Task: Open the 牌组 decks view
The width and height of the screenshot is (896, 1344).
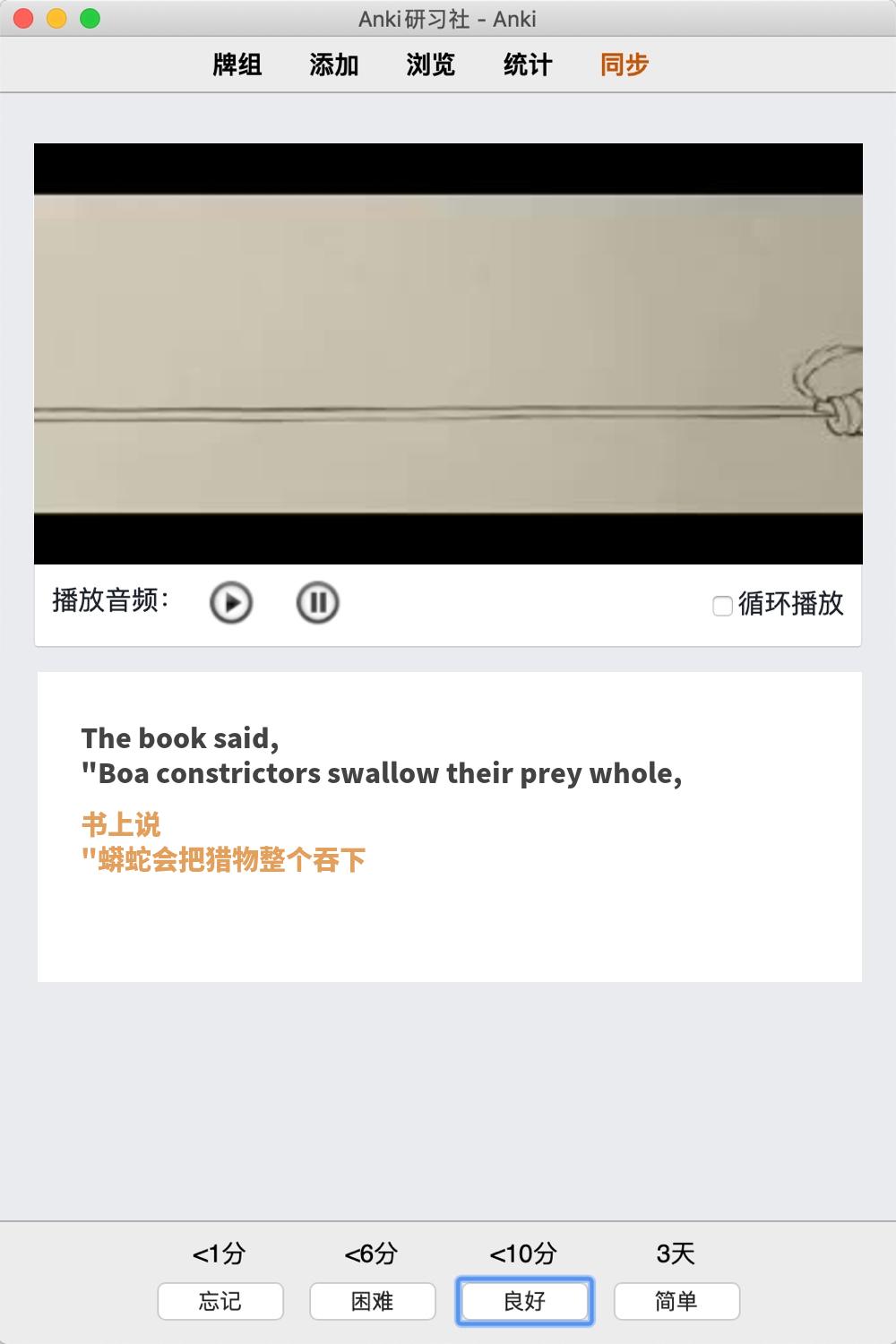Action: [x=237, y=65]
